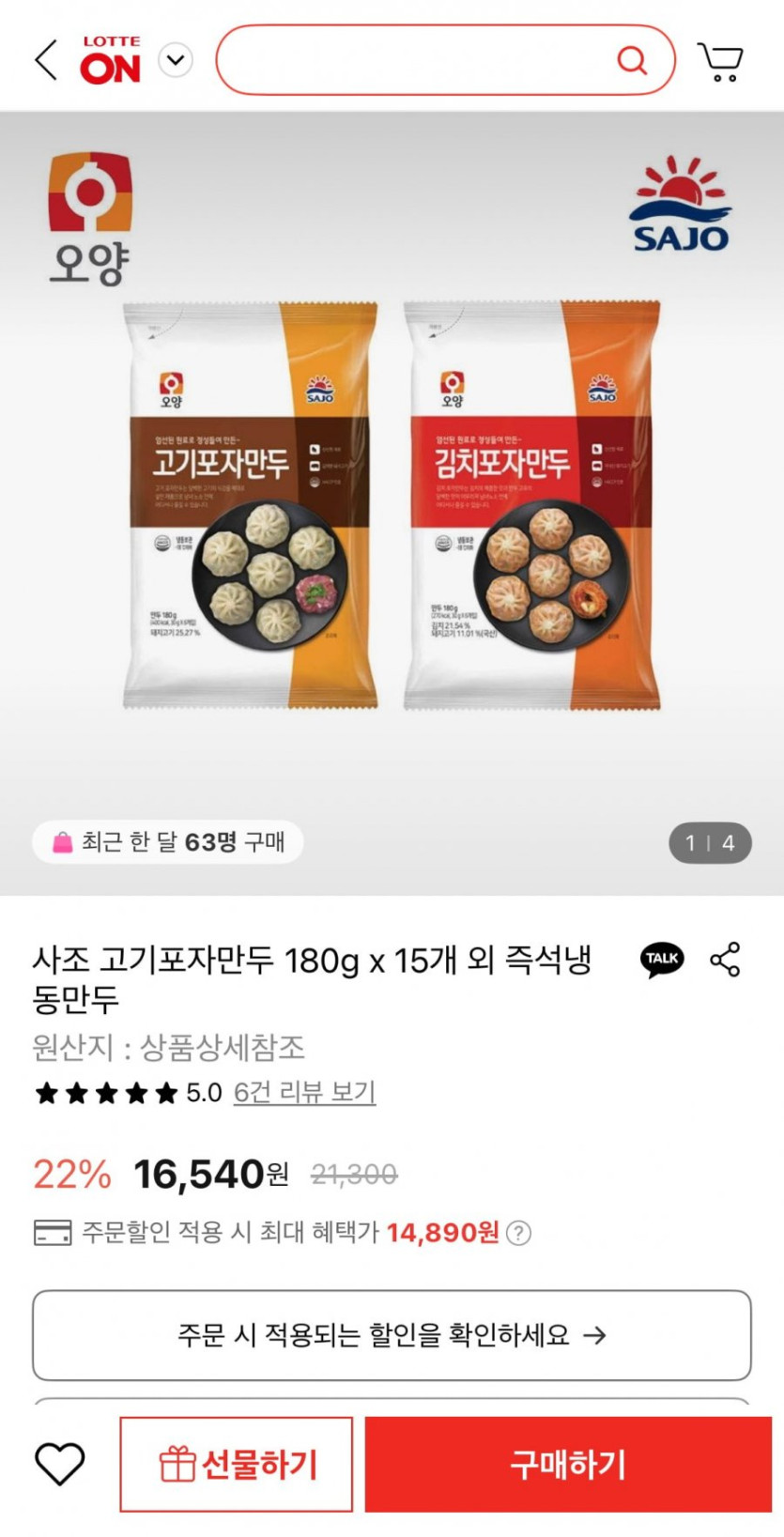Share product via KakaoTalk icon
This screenshot has height=1537, width=784.
(662, 960)
